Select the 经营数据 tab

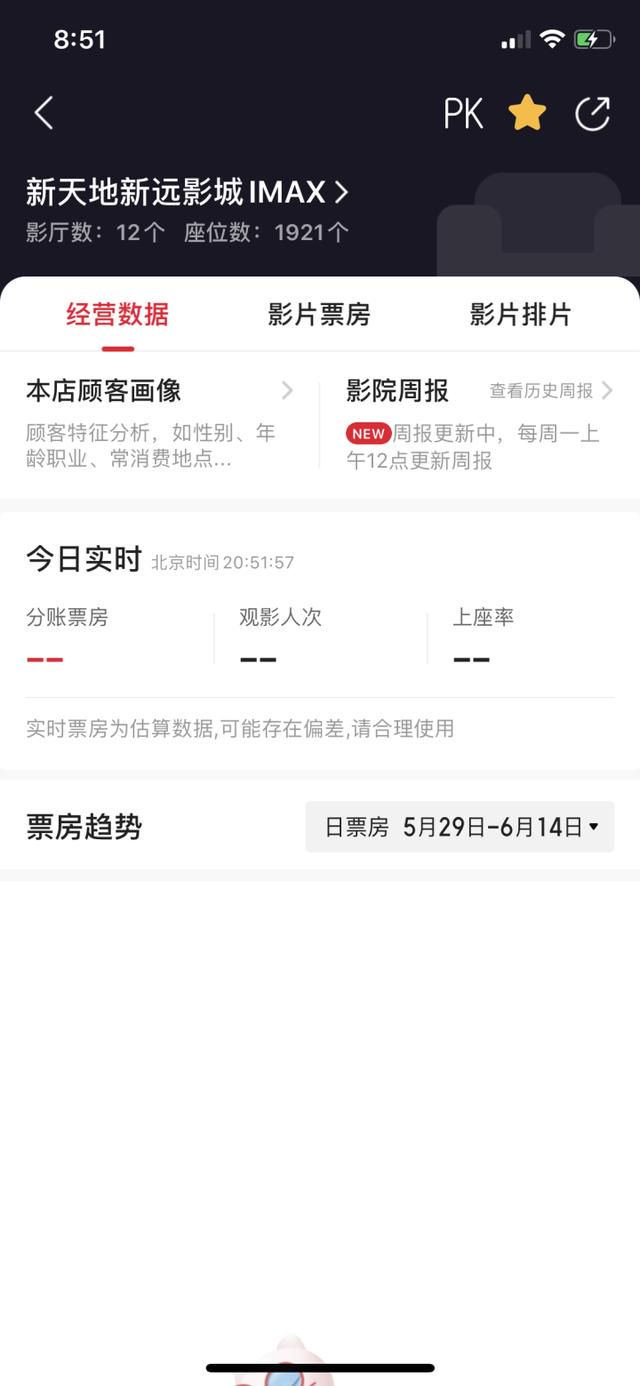click(x=118, y=315)
